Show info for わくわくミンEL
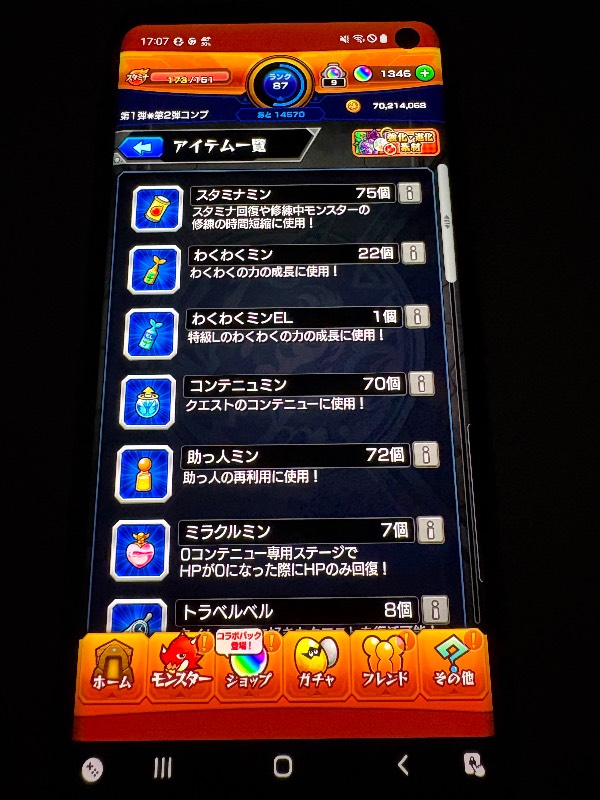This screenshot has height=800, width=600. point(417,317)
